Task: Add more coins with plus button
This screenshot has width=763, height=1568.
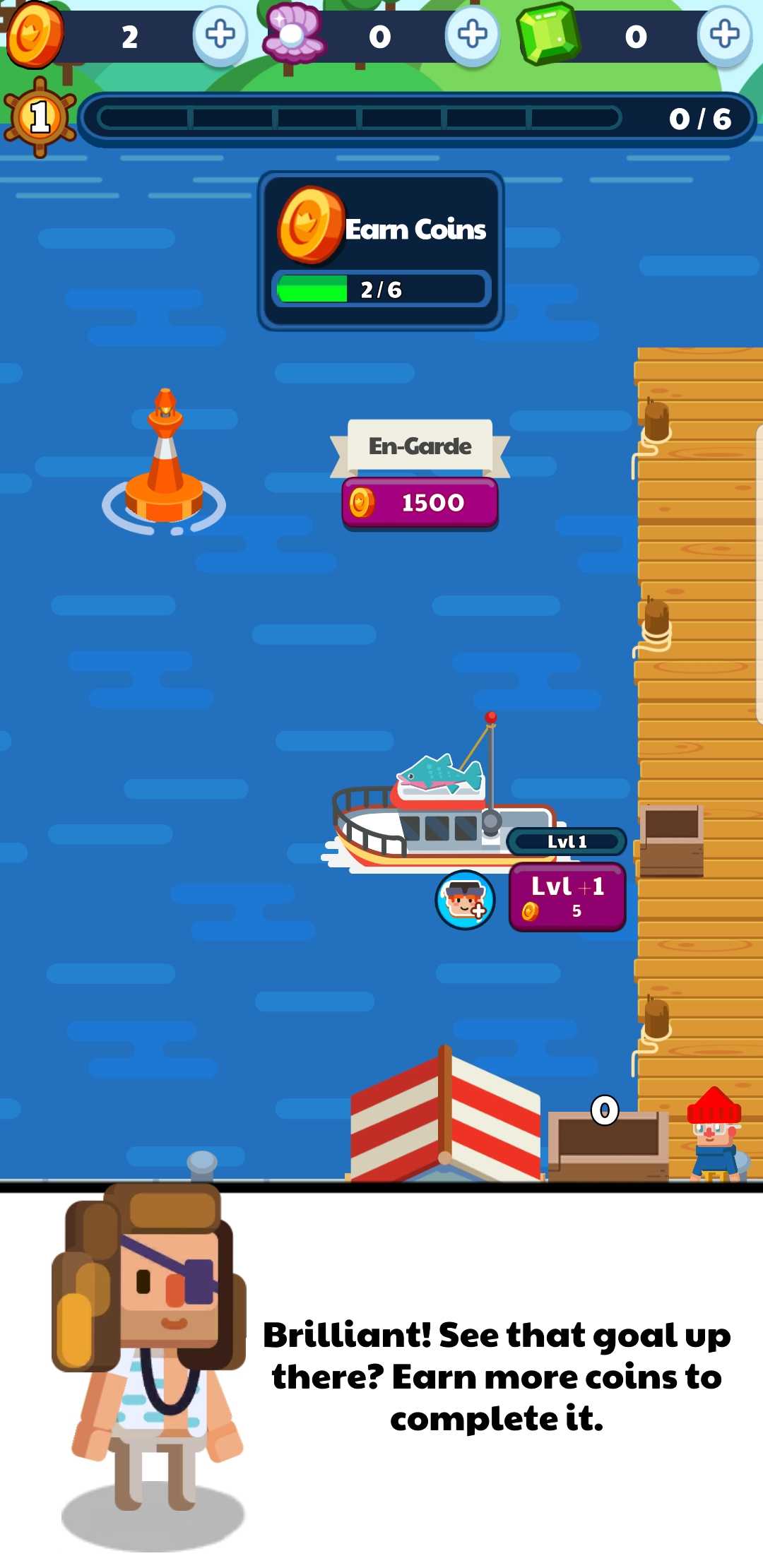Action: click(220, 34)
